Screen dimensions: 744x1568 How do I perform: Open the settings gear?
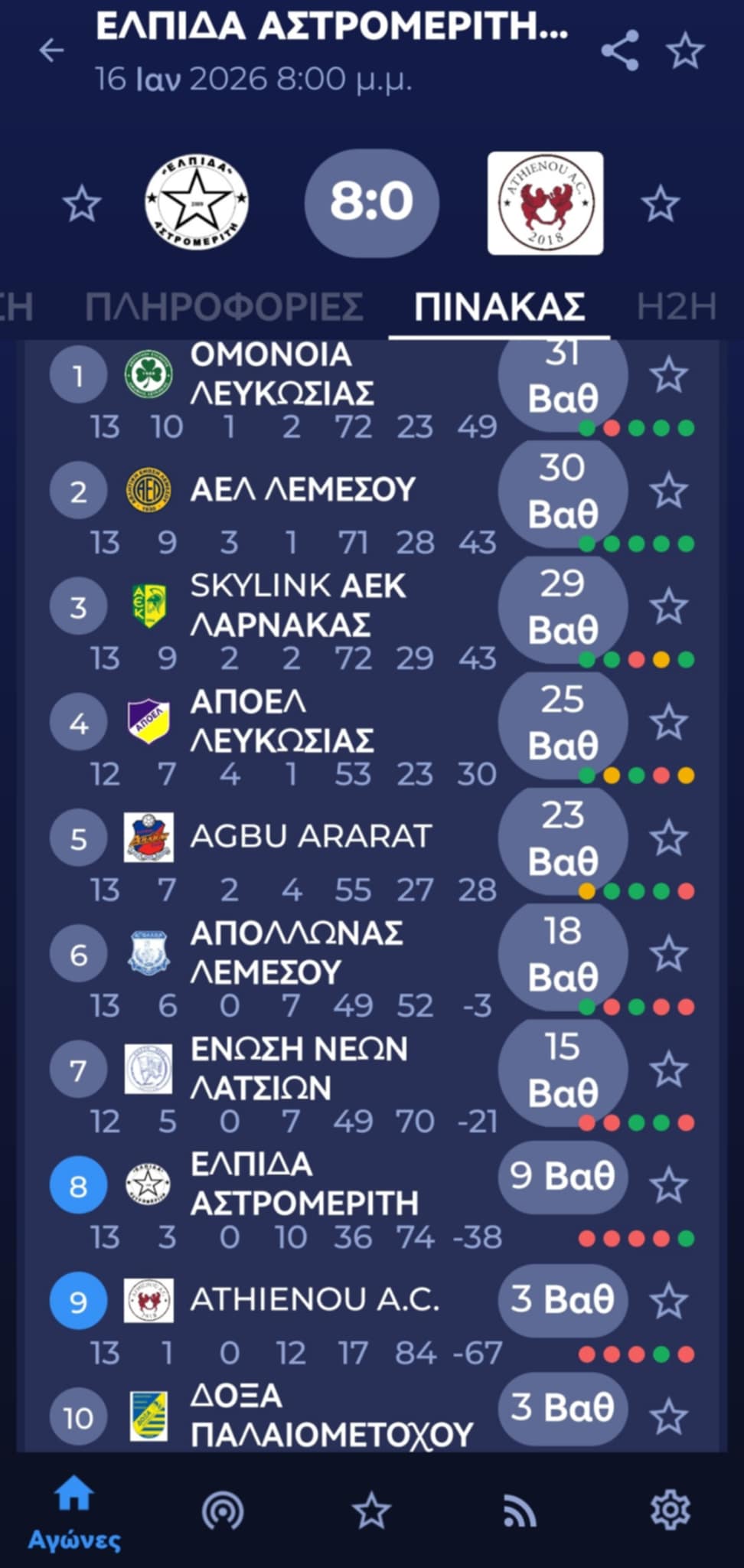[670, 1511]
